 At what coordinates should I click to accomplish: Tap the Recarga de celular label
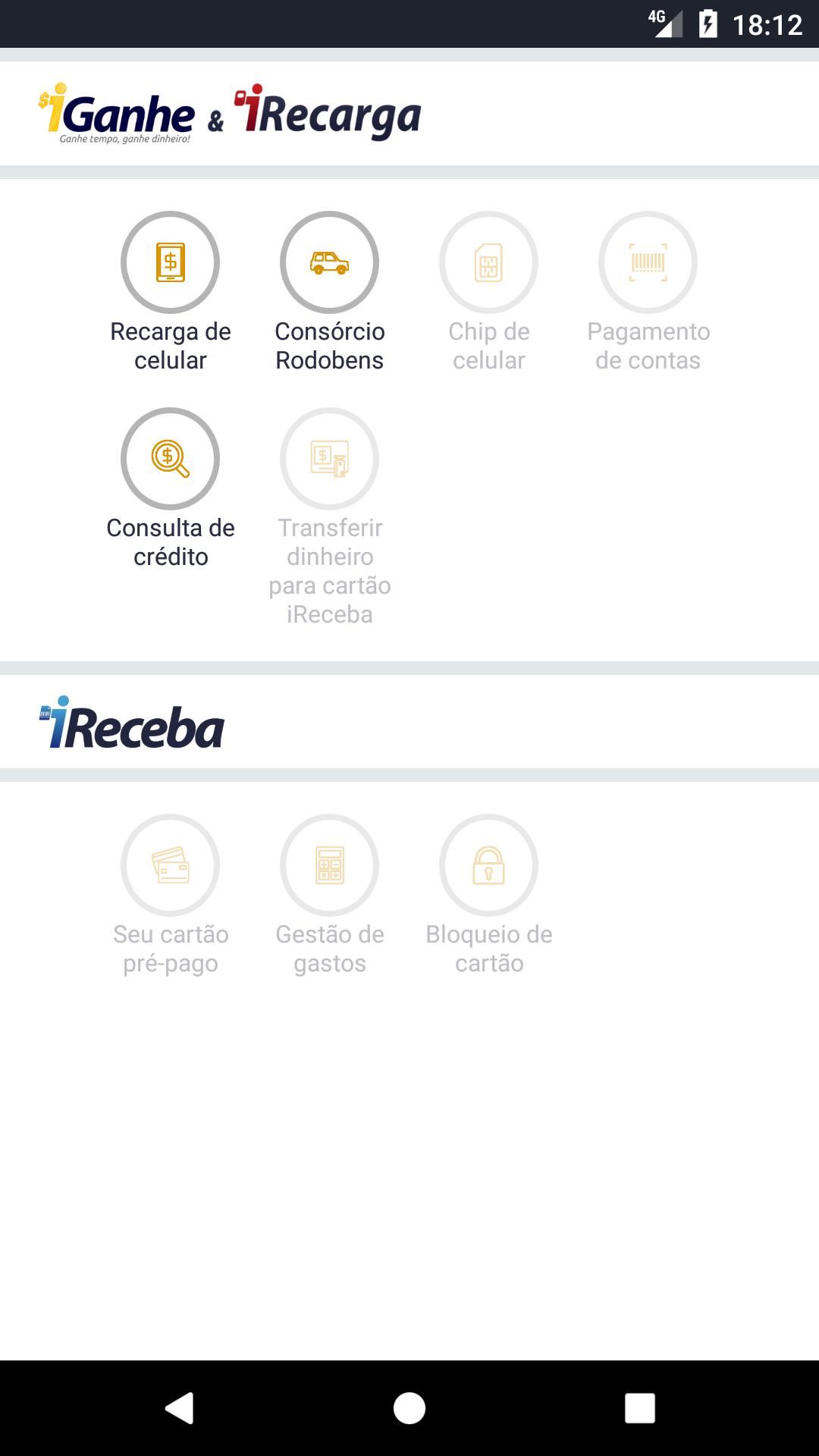click(170, 346)
